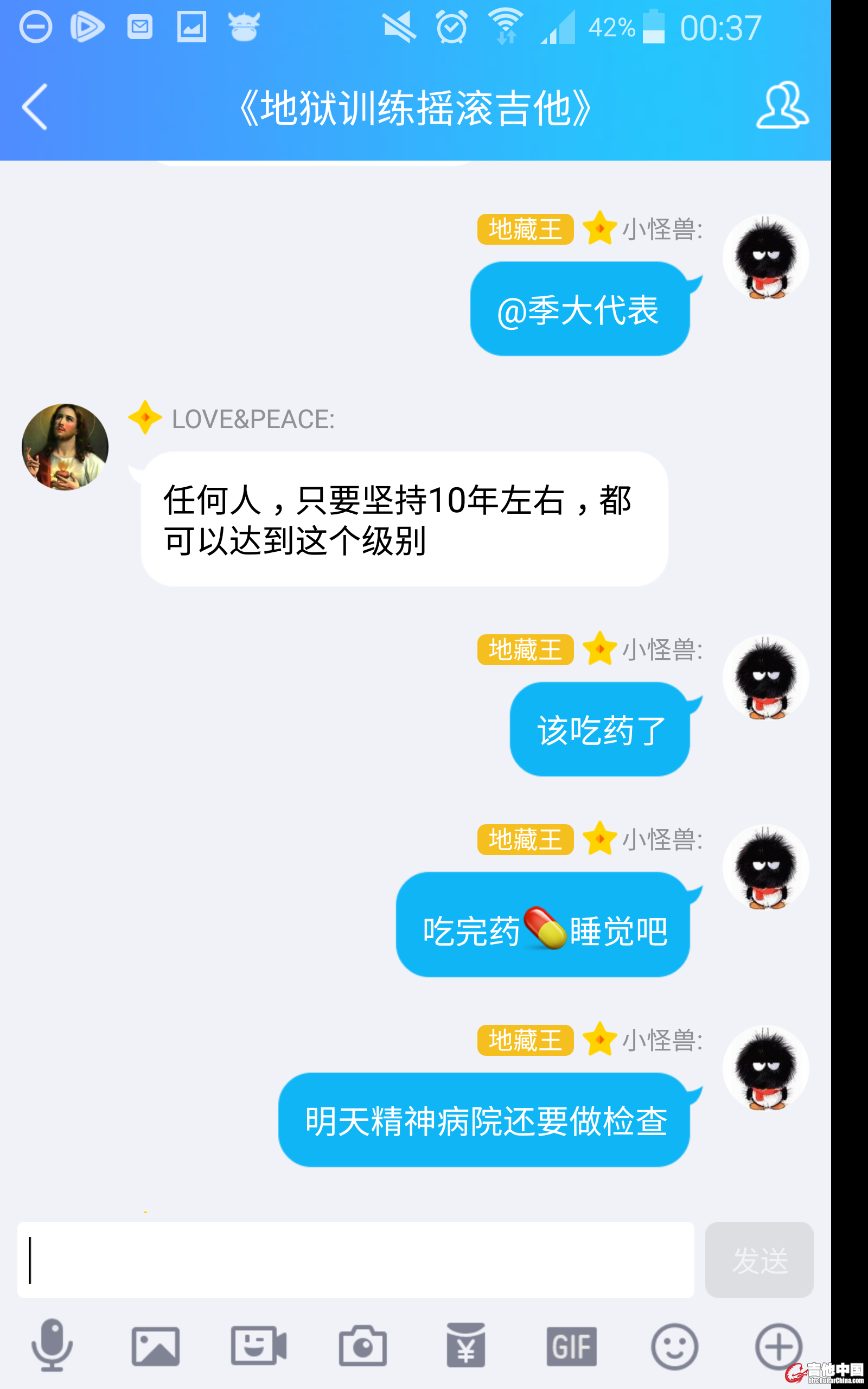Open the short video recorder
Image resolution: width=868 pixels, height=1389 pixels.
(x=259, y=1346)
